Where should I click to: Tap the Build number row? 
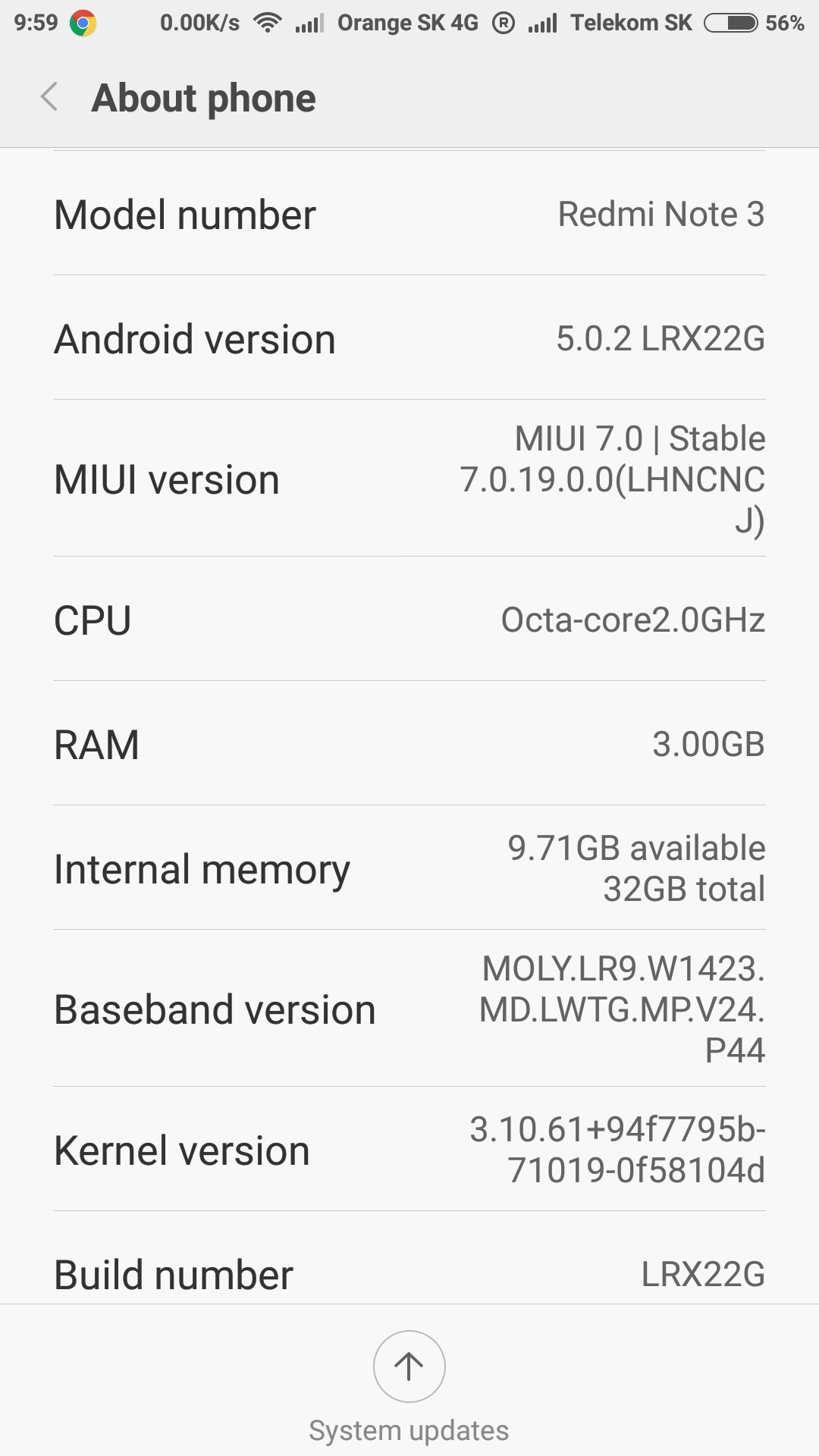click(409, 1274)
